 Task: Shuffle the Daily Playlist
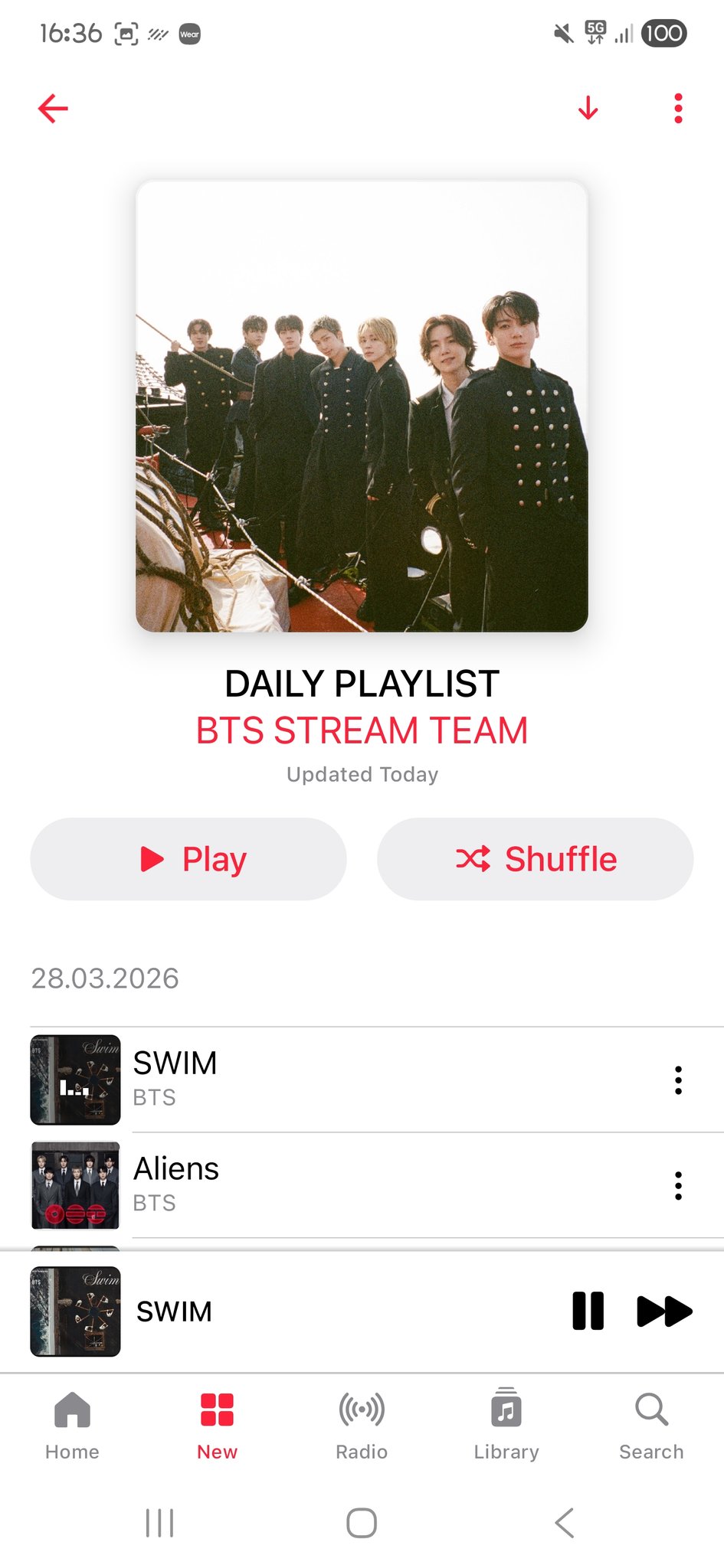(535, 859)
